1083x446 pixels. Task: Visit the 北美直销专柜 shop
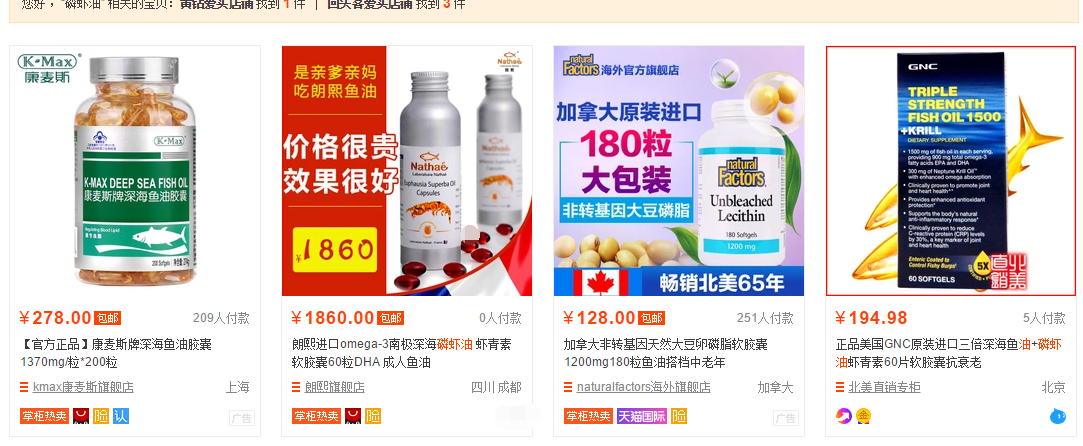884,387
